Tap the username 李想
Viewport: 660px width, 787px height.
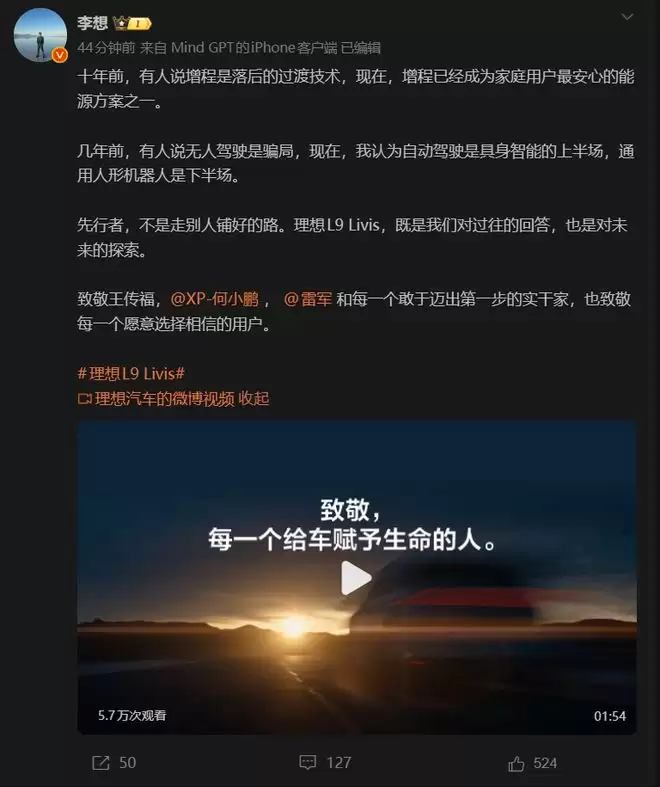[x=92, y=23]
